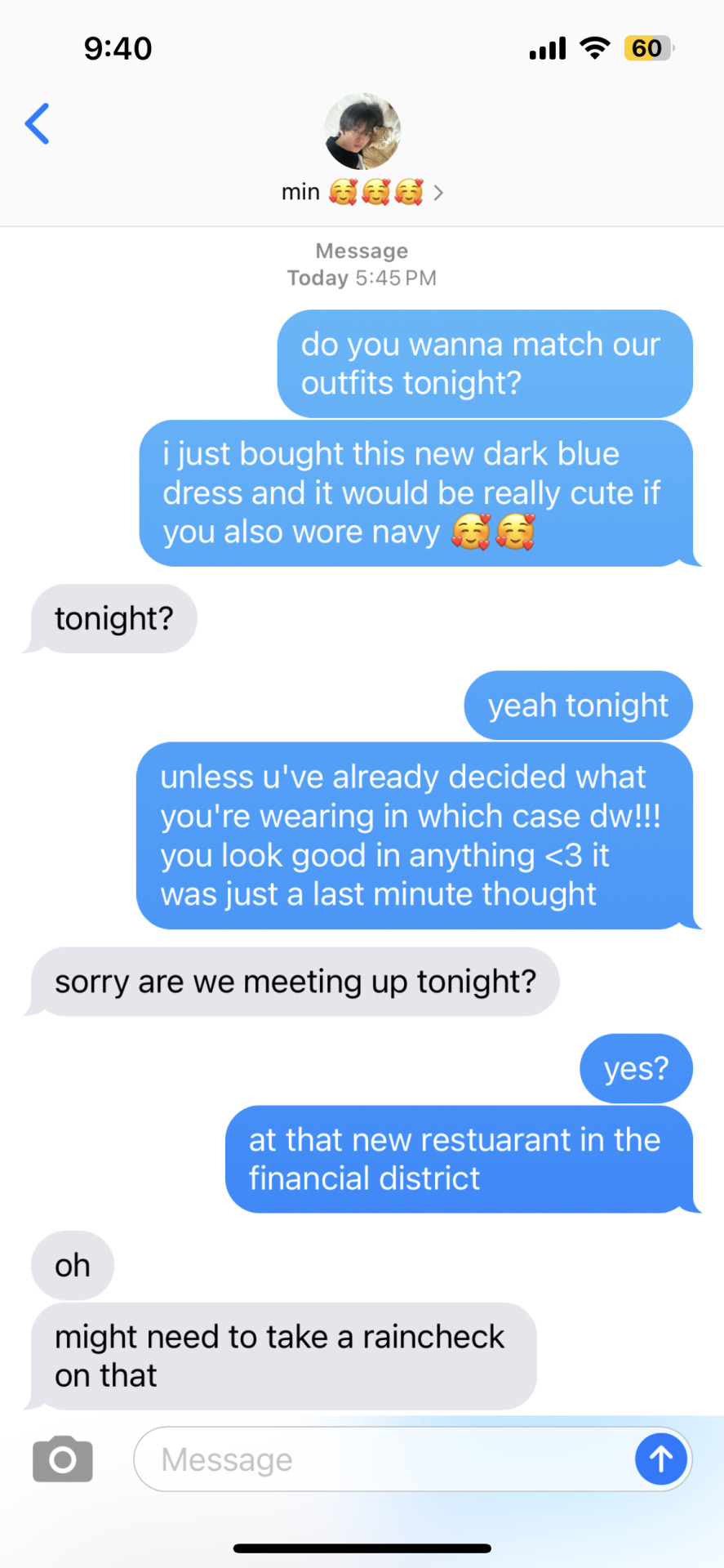Go back to the messages list

(x=38, y=124)
